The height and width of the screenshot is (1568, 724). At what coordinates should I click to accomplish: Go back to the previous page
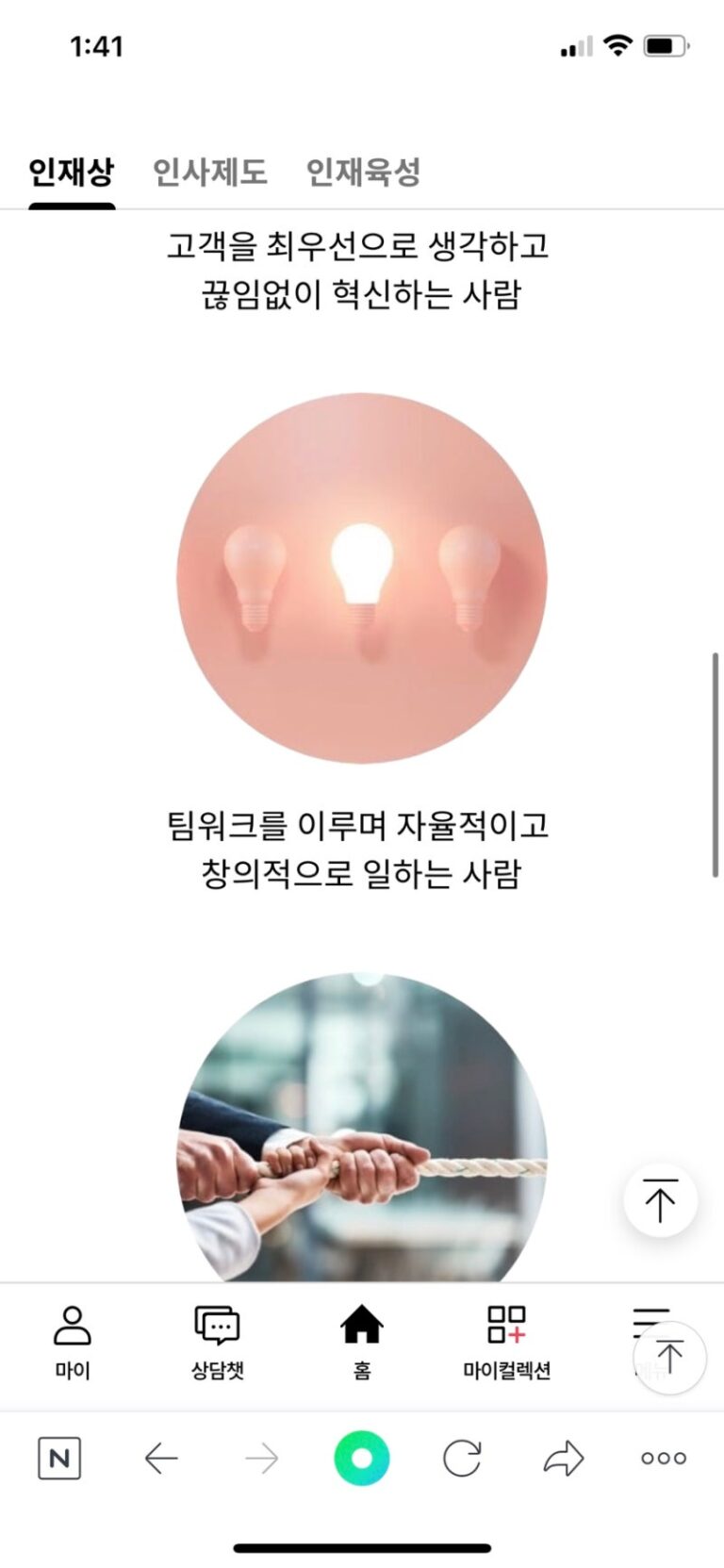(x=161, y=1459)
